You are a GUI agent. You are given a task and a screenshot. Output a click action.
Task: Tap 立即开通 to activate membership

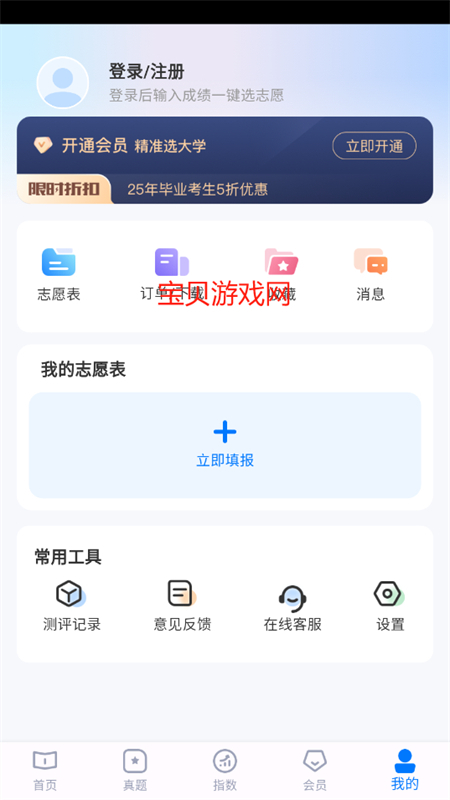(x=374, y=146)
